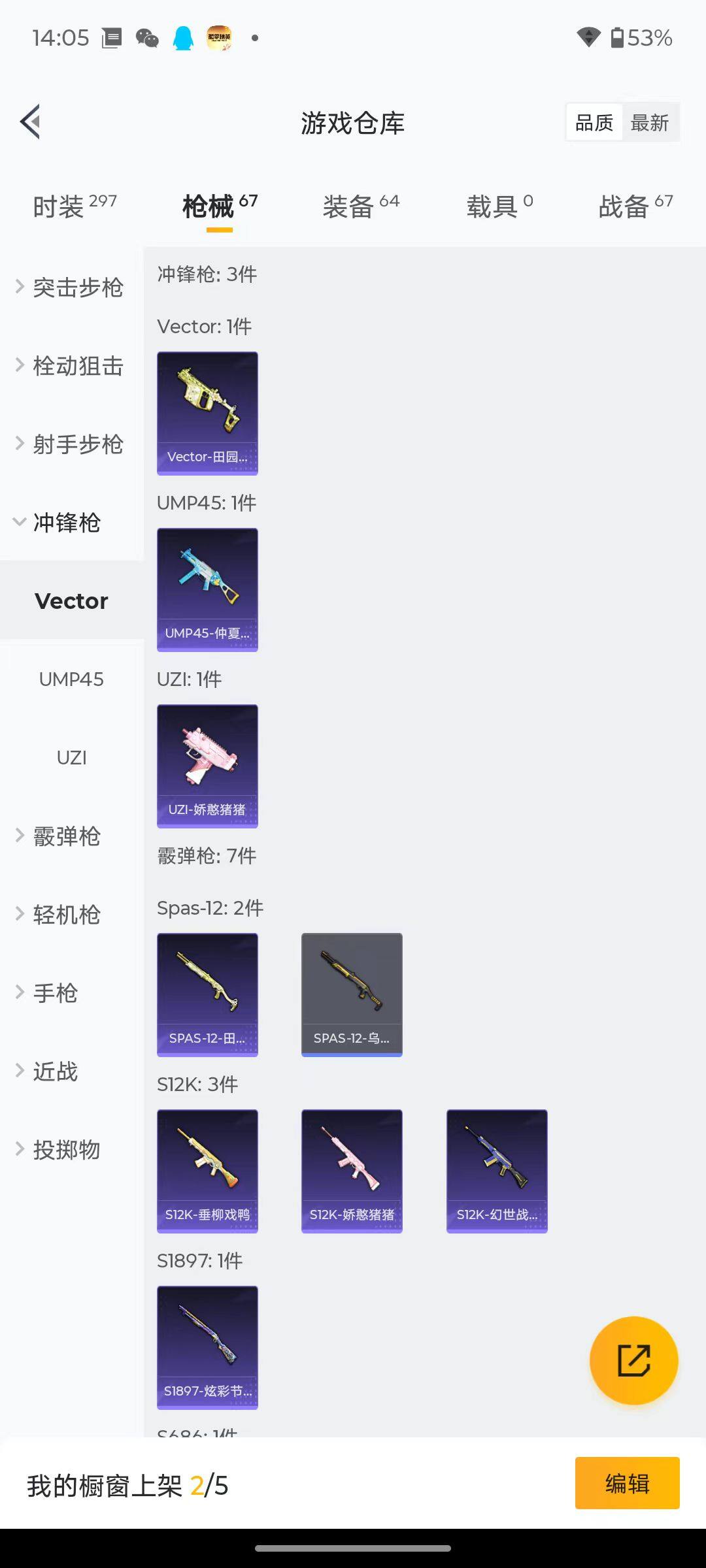Select the S12K-幻世战 weapon skin
This screenshot has width=706, height=1568.
(x=496, y=1171)
